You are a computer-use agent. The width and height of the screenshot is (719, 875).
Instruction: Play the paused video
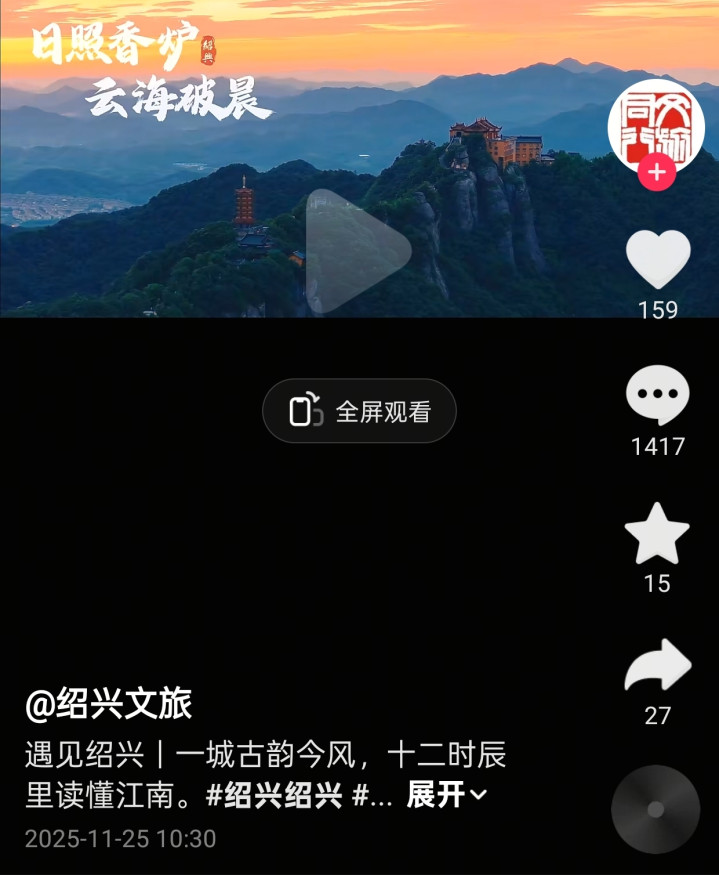[x=358, y=252]
